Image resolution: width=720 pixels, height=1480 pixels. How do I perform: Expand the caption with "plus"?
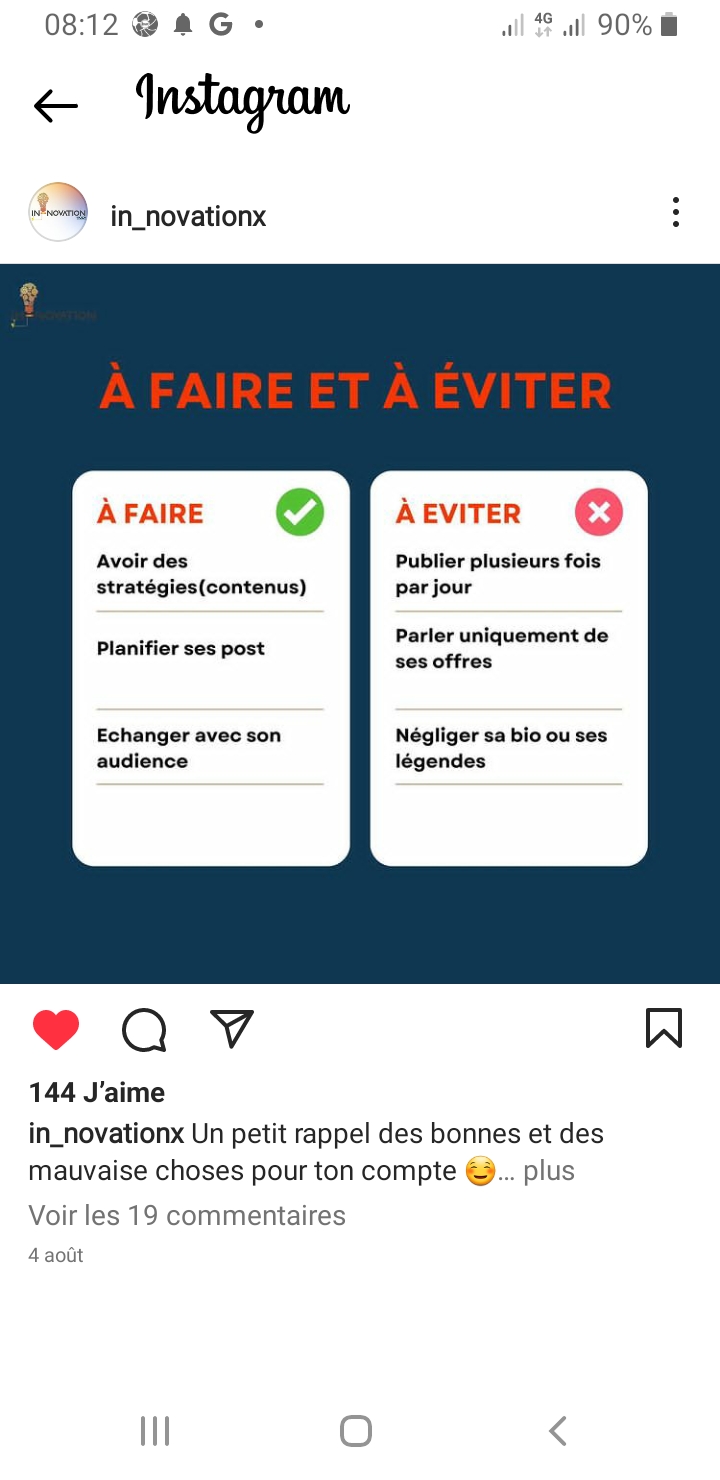pyautogui.click(x=549, y=1171)
